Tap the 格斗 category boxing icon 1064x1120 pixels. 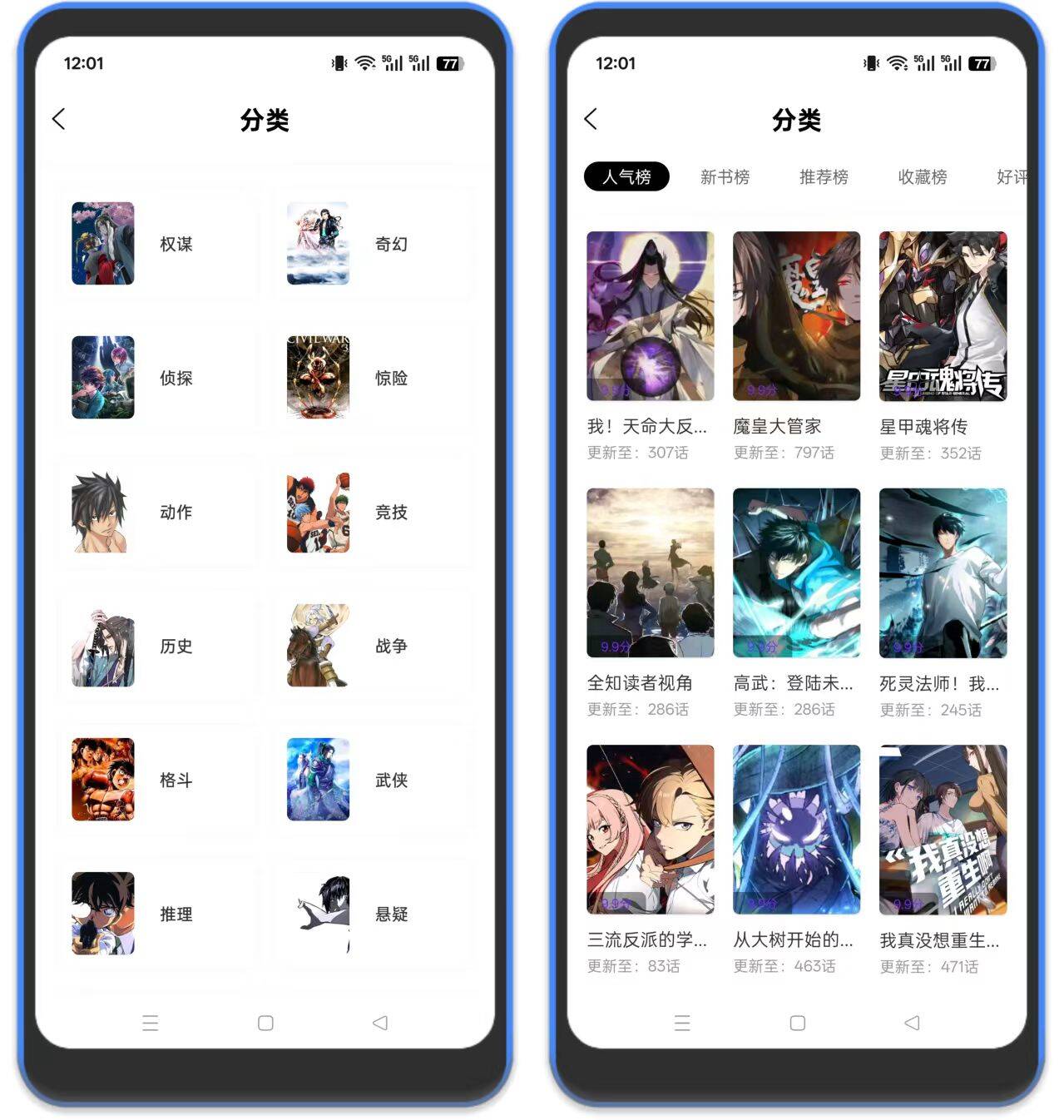(102, 781)
